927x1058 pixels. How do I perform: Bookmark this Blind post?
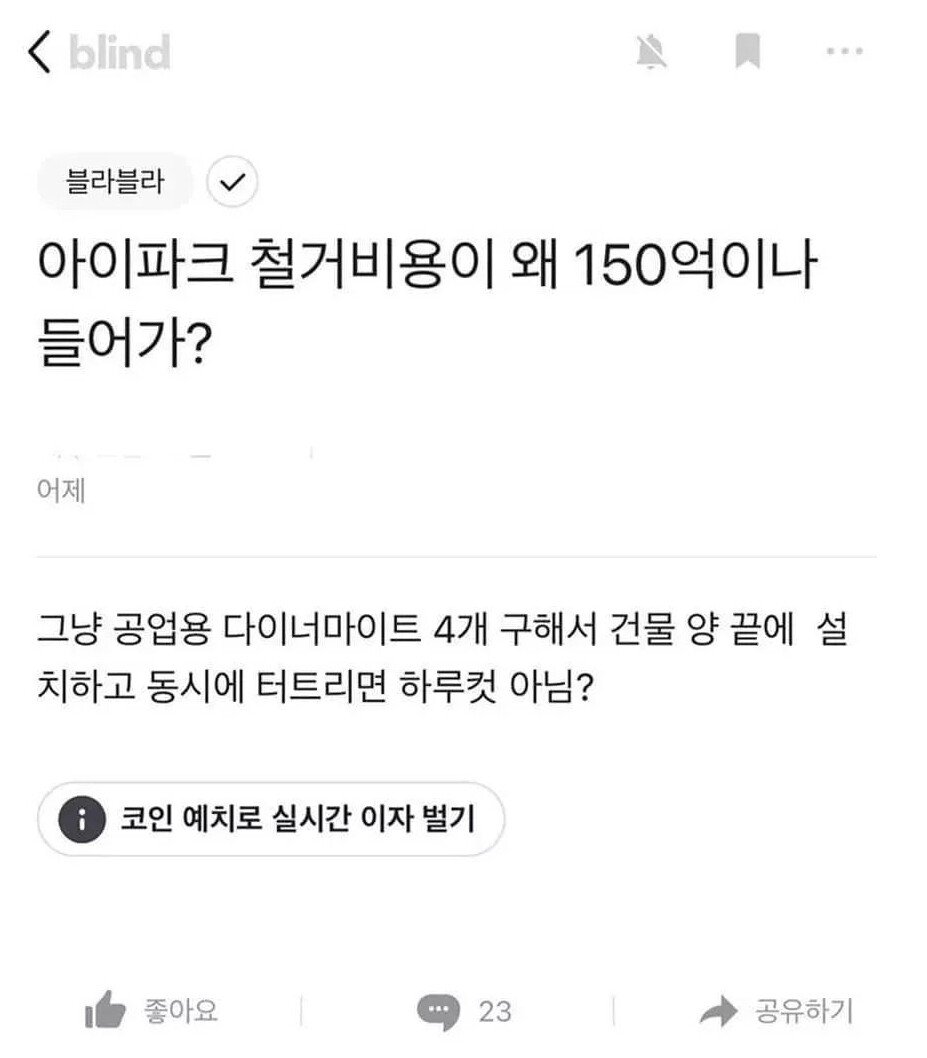coord(747,52)
